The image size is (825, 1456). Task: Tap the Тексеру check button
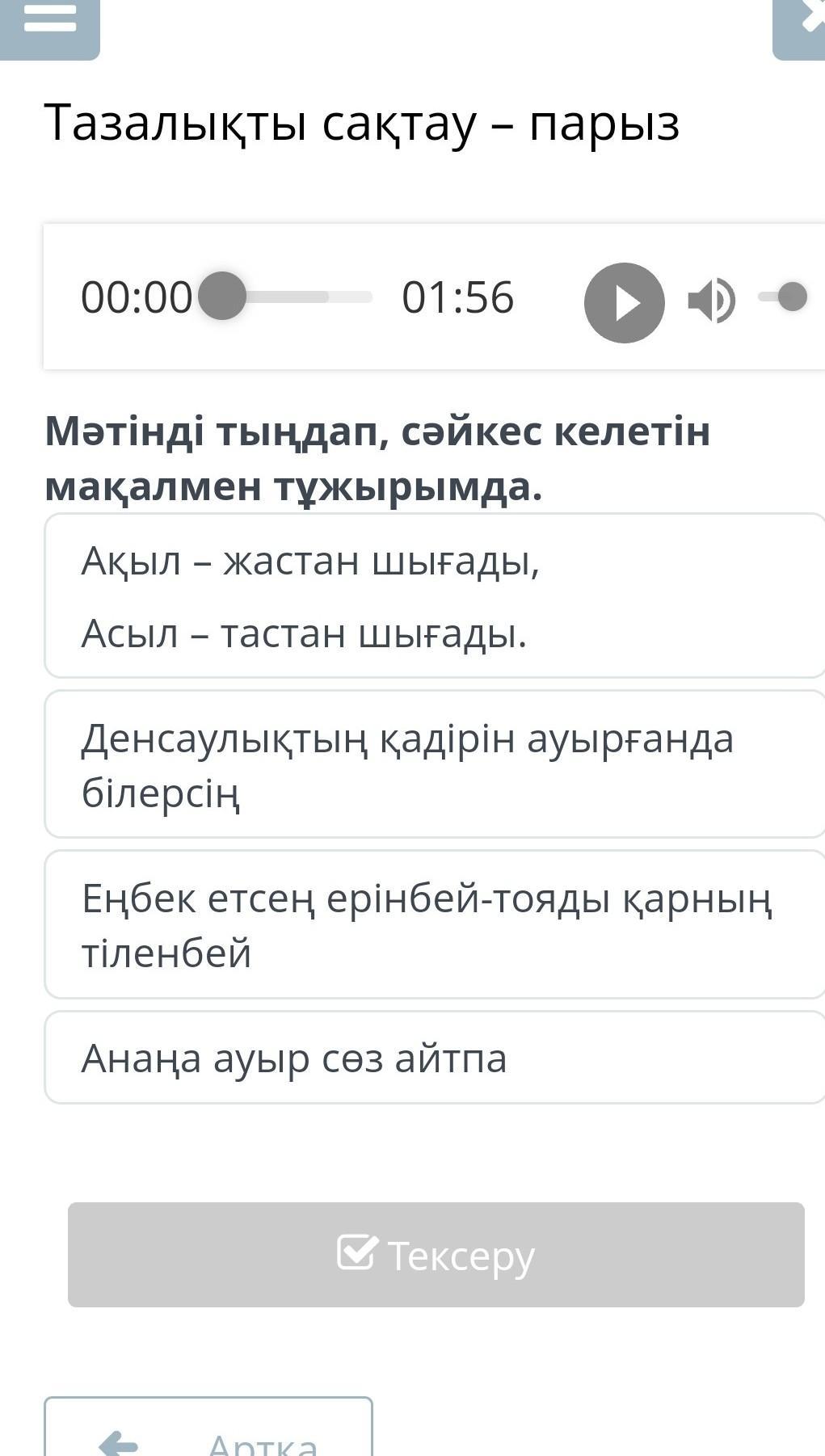click(x=436, y=1255)
